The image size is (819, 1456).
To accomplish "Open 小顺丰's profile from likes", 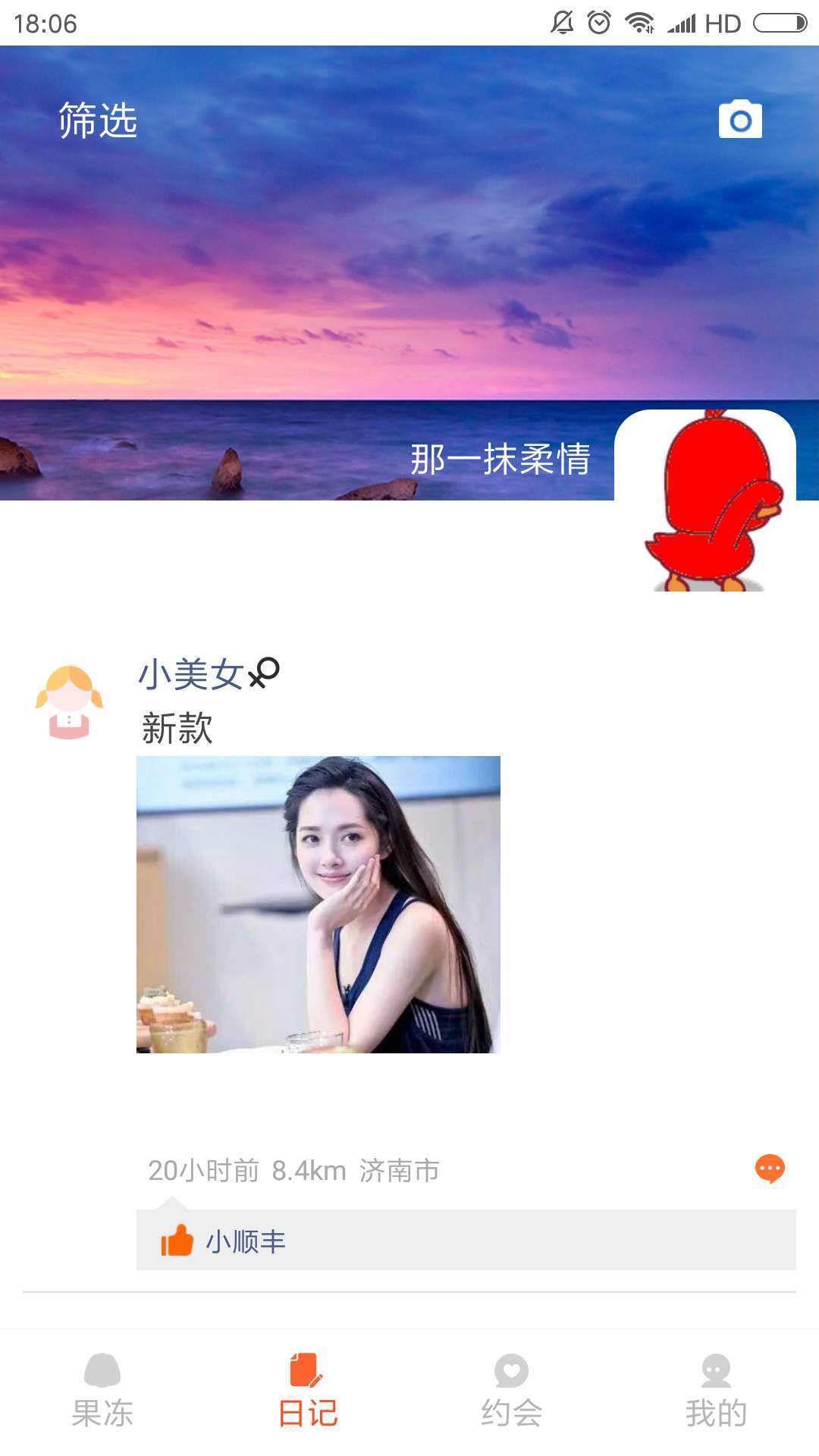I will click(x=246, y=1241).
